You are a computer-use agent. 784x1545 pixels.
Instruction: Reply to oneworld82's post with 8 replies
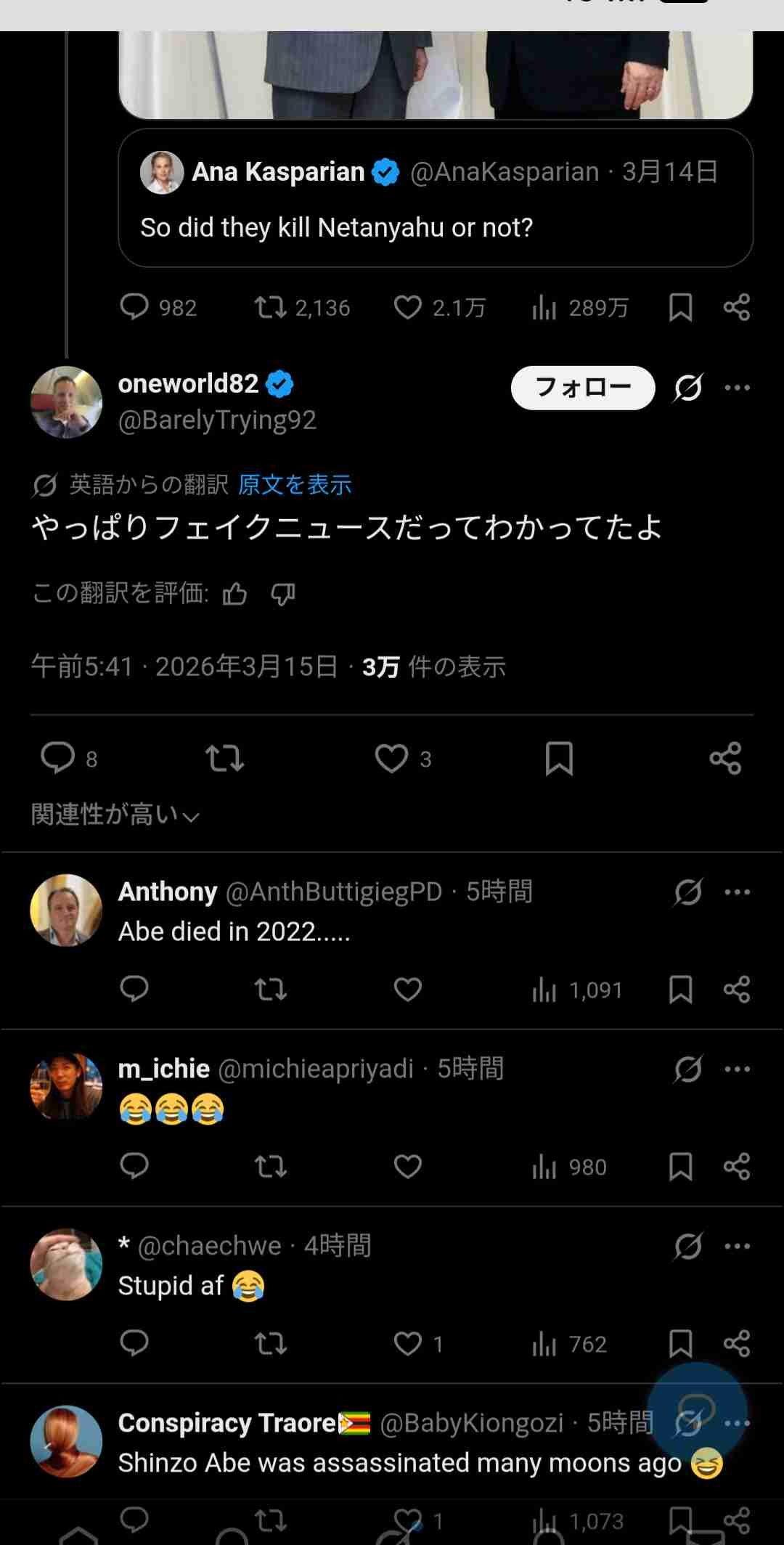tap(58, 758)
